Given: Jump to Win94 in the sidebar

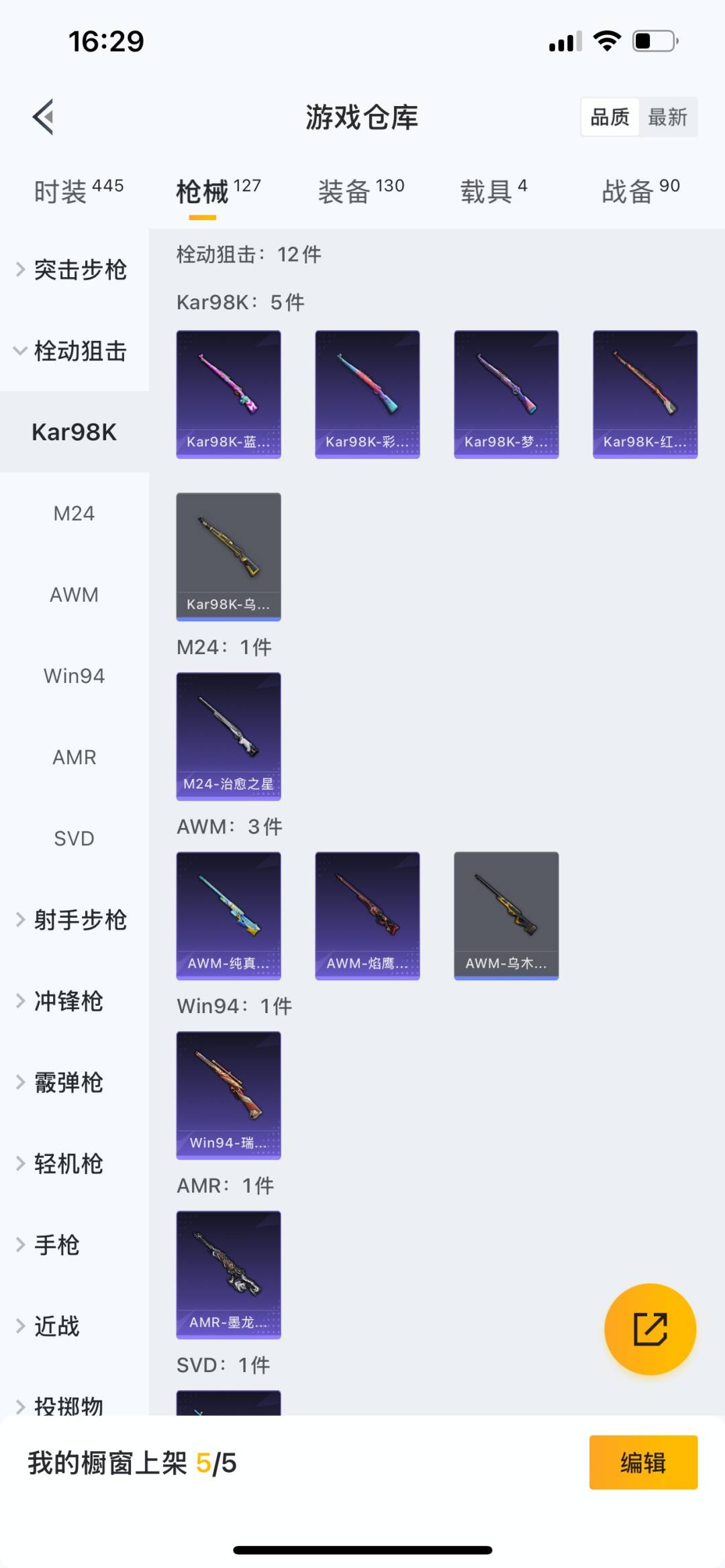Looking at the screenshot, I should pos(74,676).
